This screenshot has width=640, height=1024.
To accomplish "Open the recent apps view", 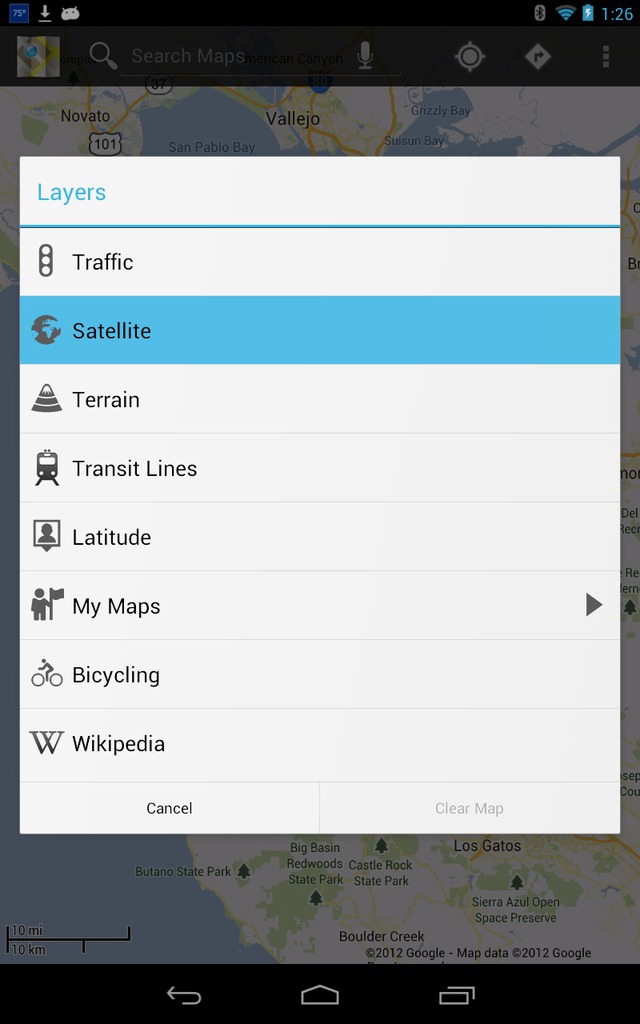I will [x=456, y=995].
